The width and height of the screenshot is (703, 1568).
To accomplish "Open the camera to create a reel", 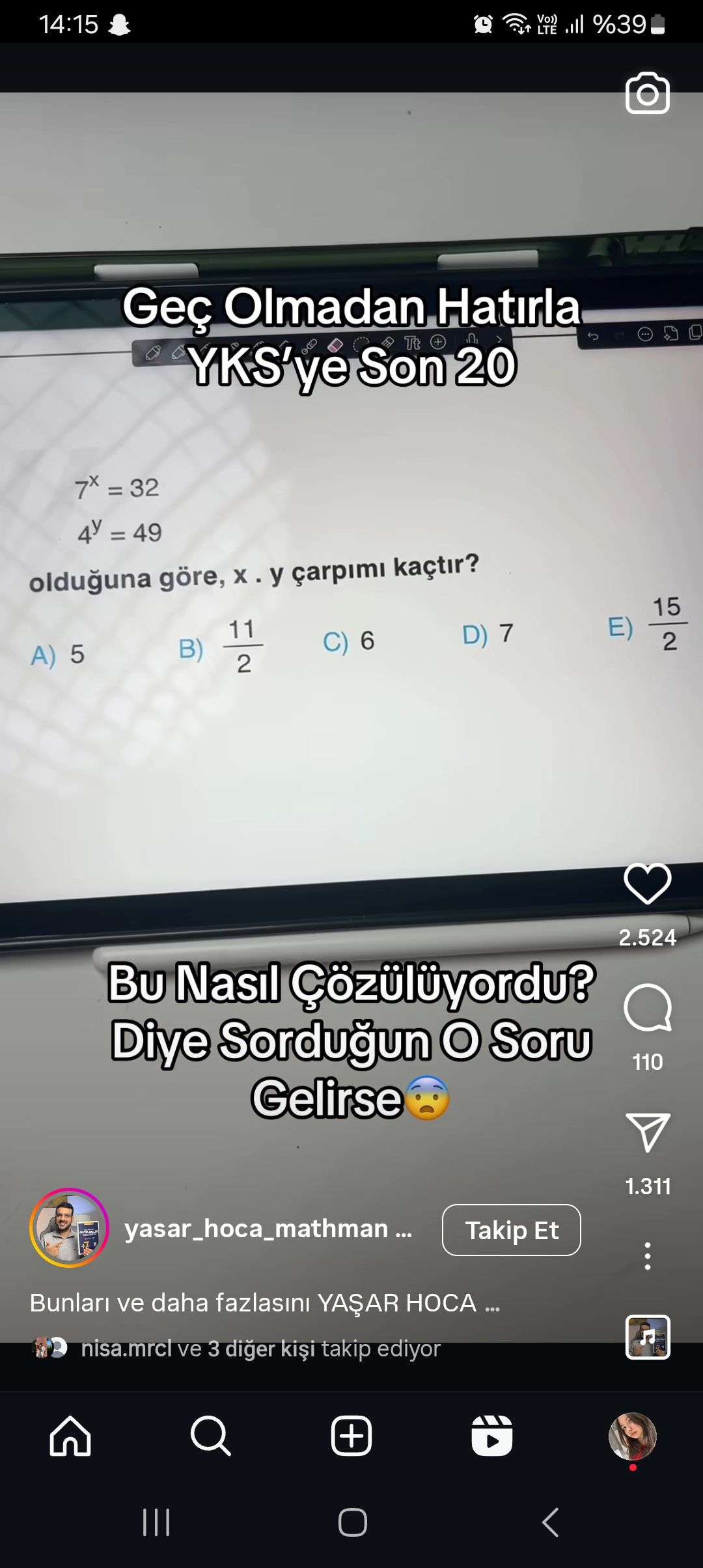I will pos(647,94).
